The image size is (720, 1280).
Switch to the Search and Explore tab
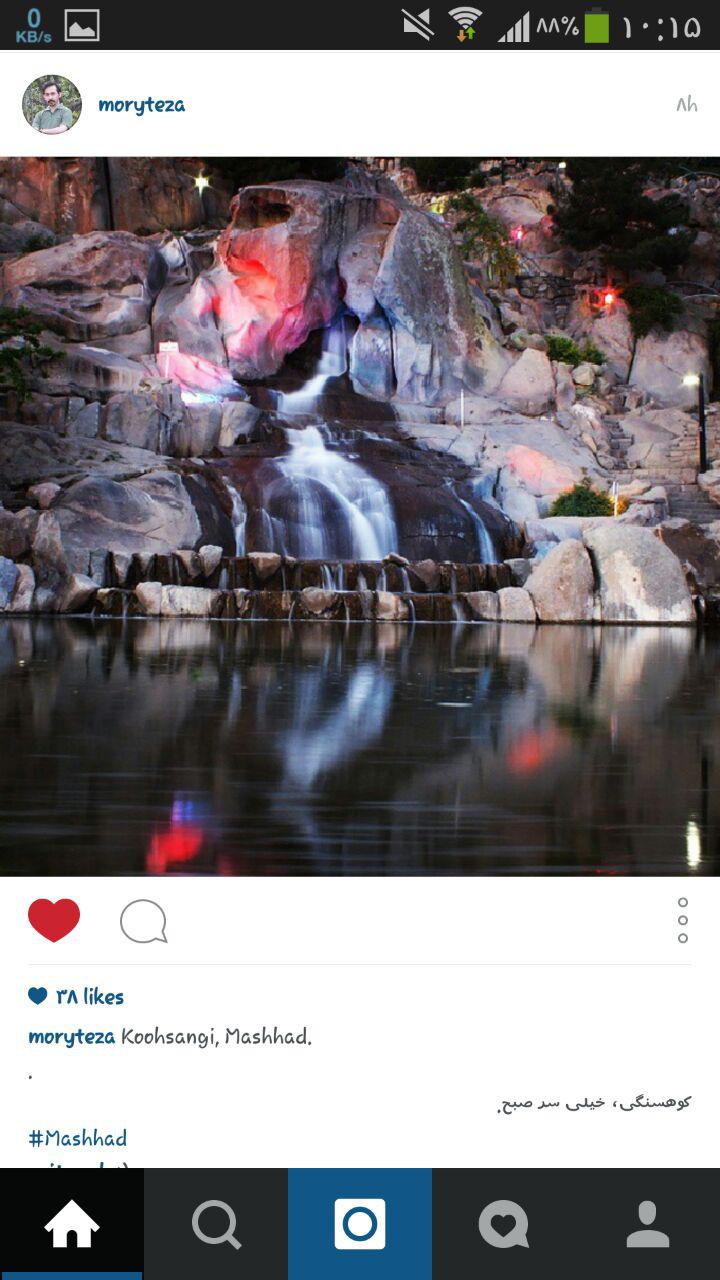(x=216, y=1224)
